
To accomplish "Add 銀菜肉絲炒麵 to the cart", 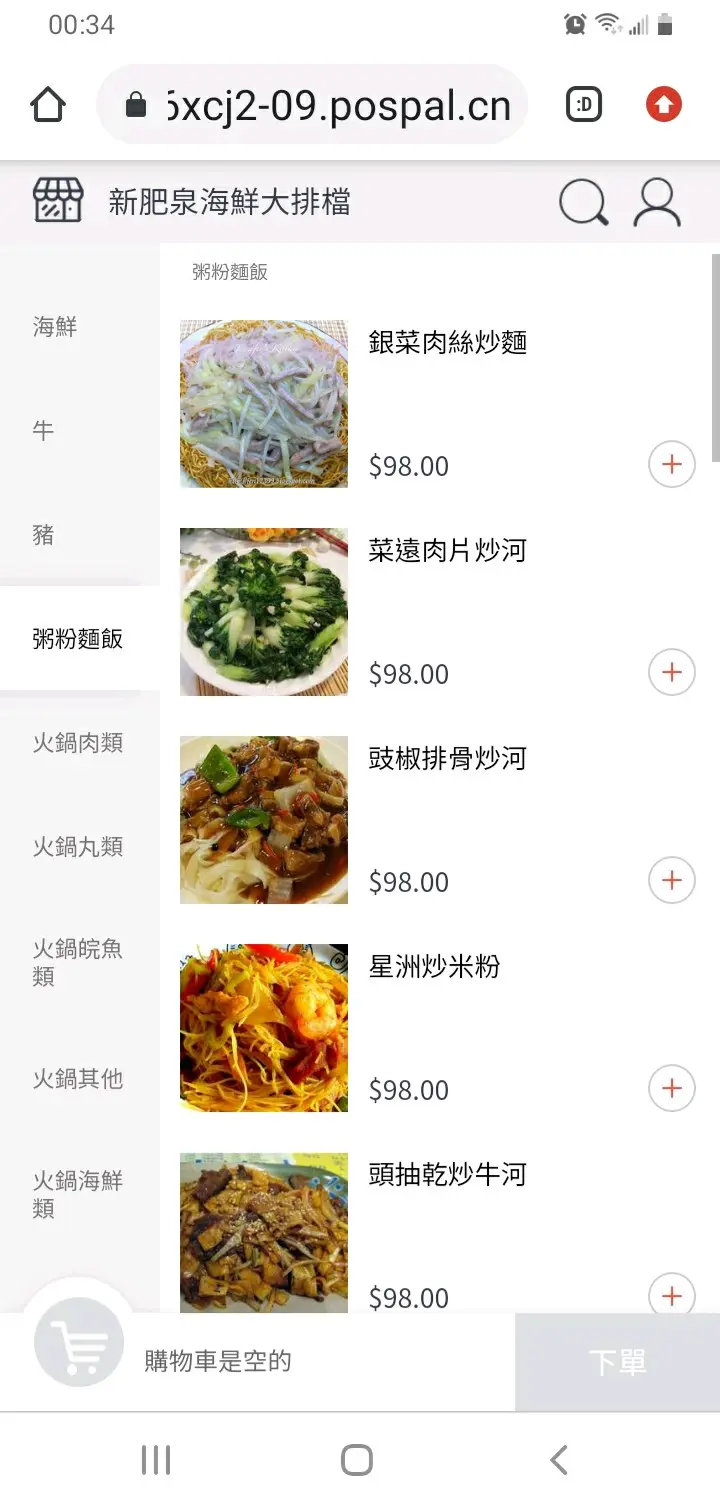I will (x=672, y=465).
